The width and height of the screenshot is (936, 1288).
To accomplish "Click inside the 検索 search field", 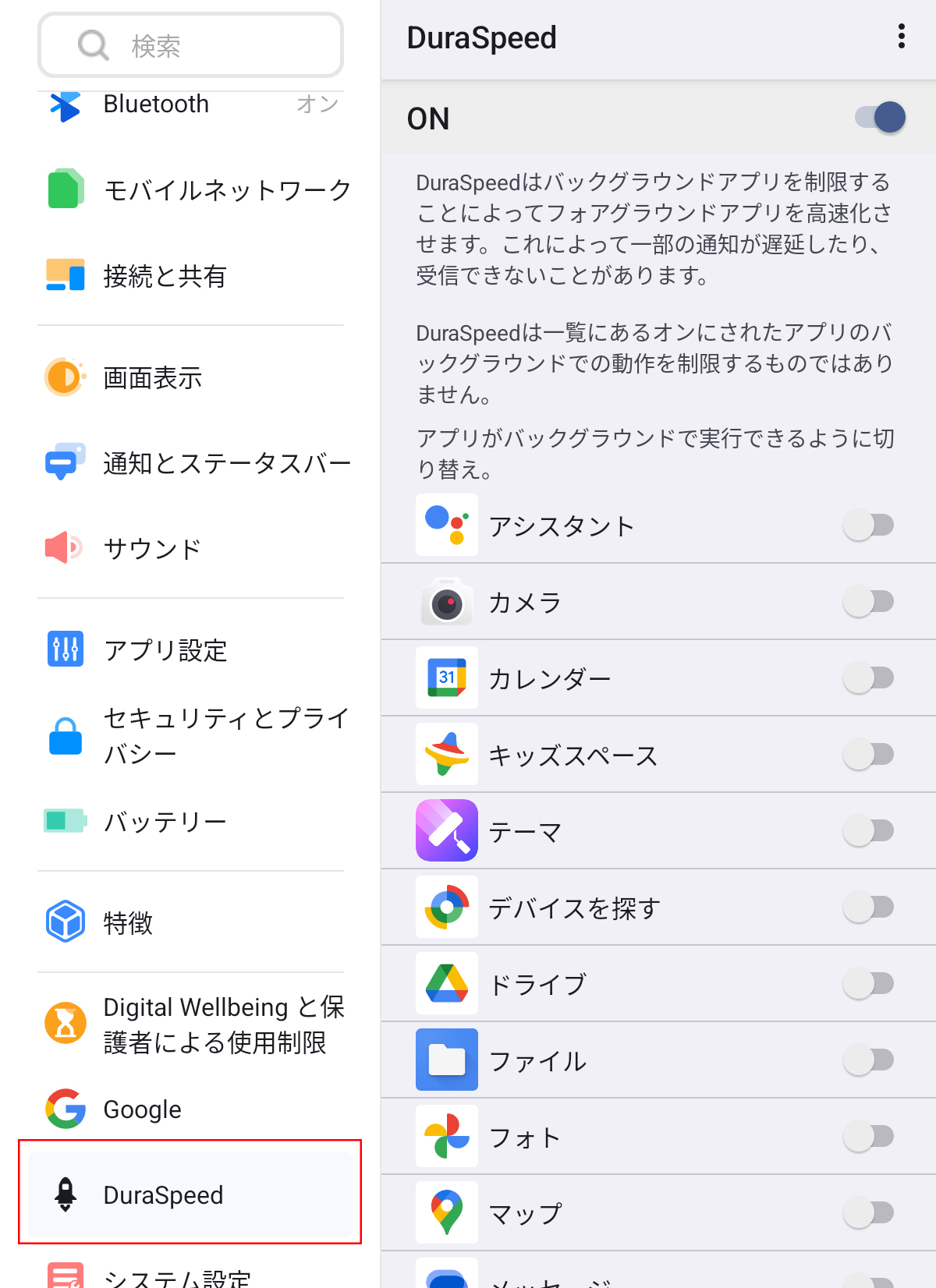I will [190, 45].
